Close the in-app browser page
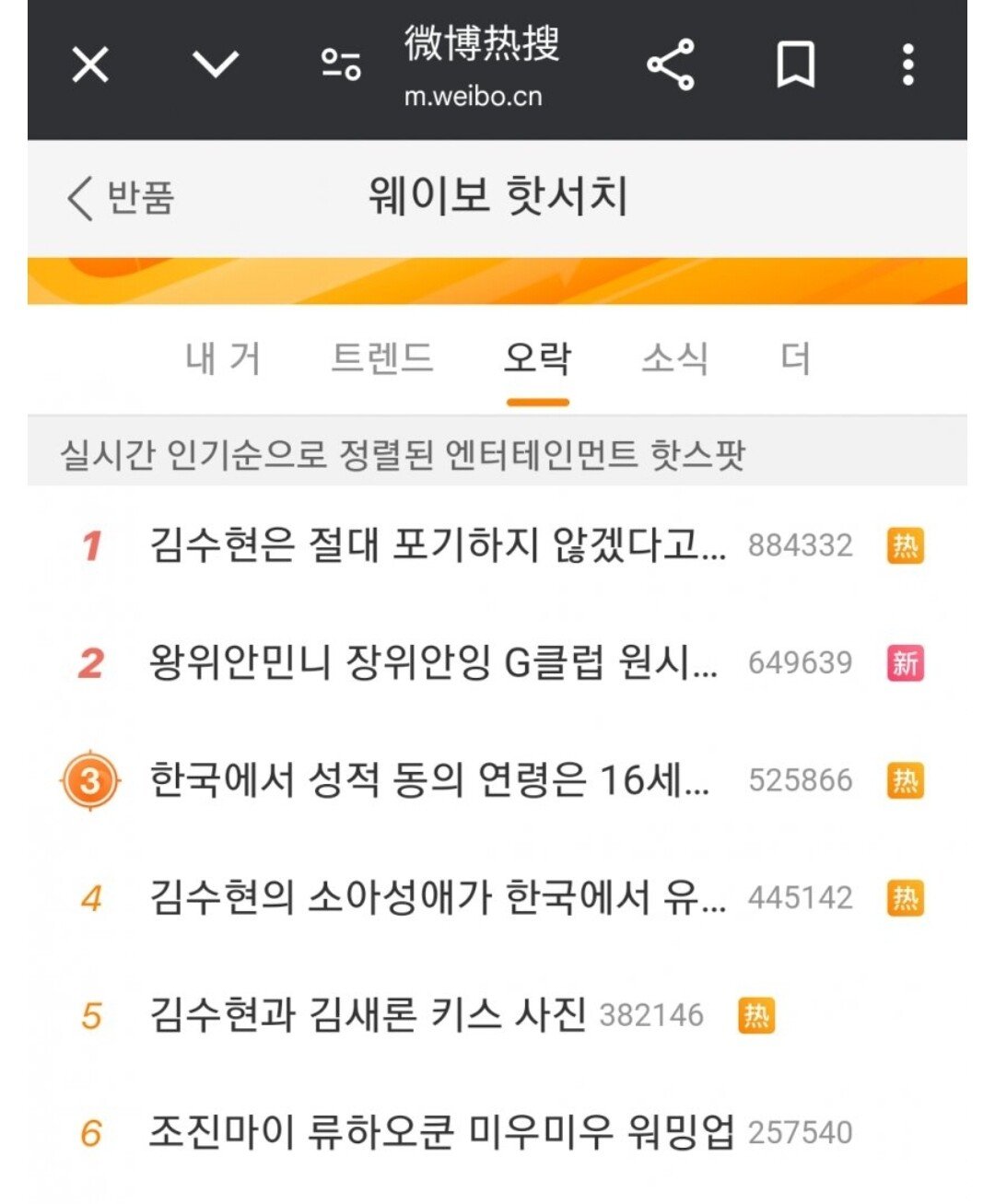Image resolution: width=995 pixels, height=1204 pixels. point(90,65)
